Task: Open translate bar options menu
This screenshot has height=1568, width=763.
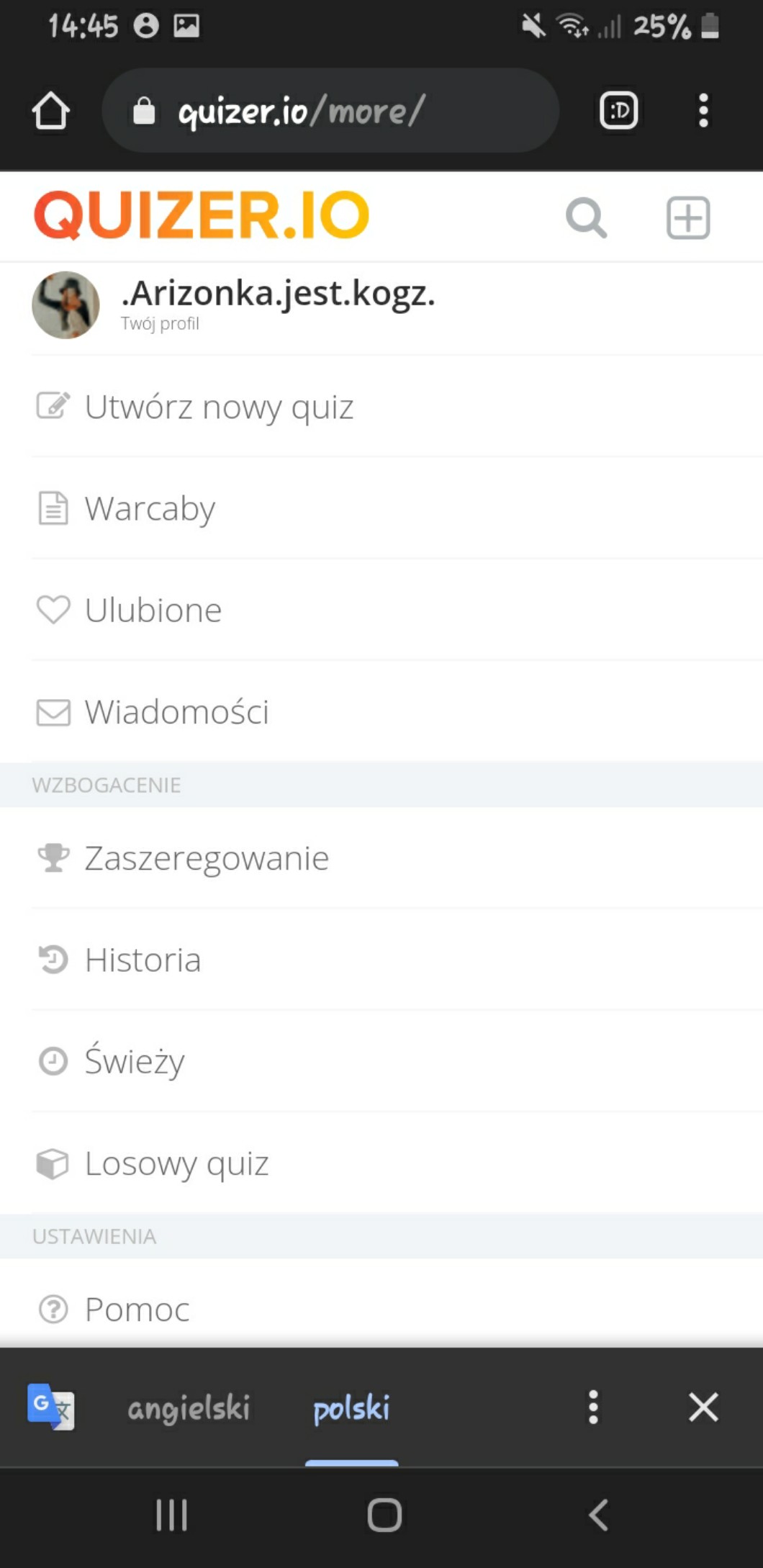Action: click(593, 1407)
